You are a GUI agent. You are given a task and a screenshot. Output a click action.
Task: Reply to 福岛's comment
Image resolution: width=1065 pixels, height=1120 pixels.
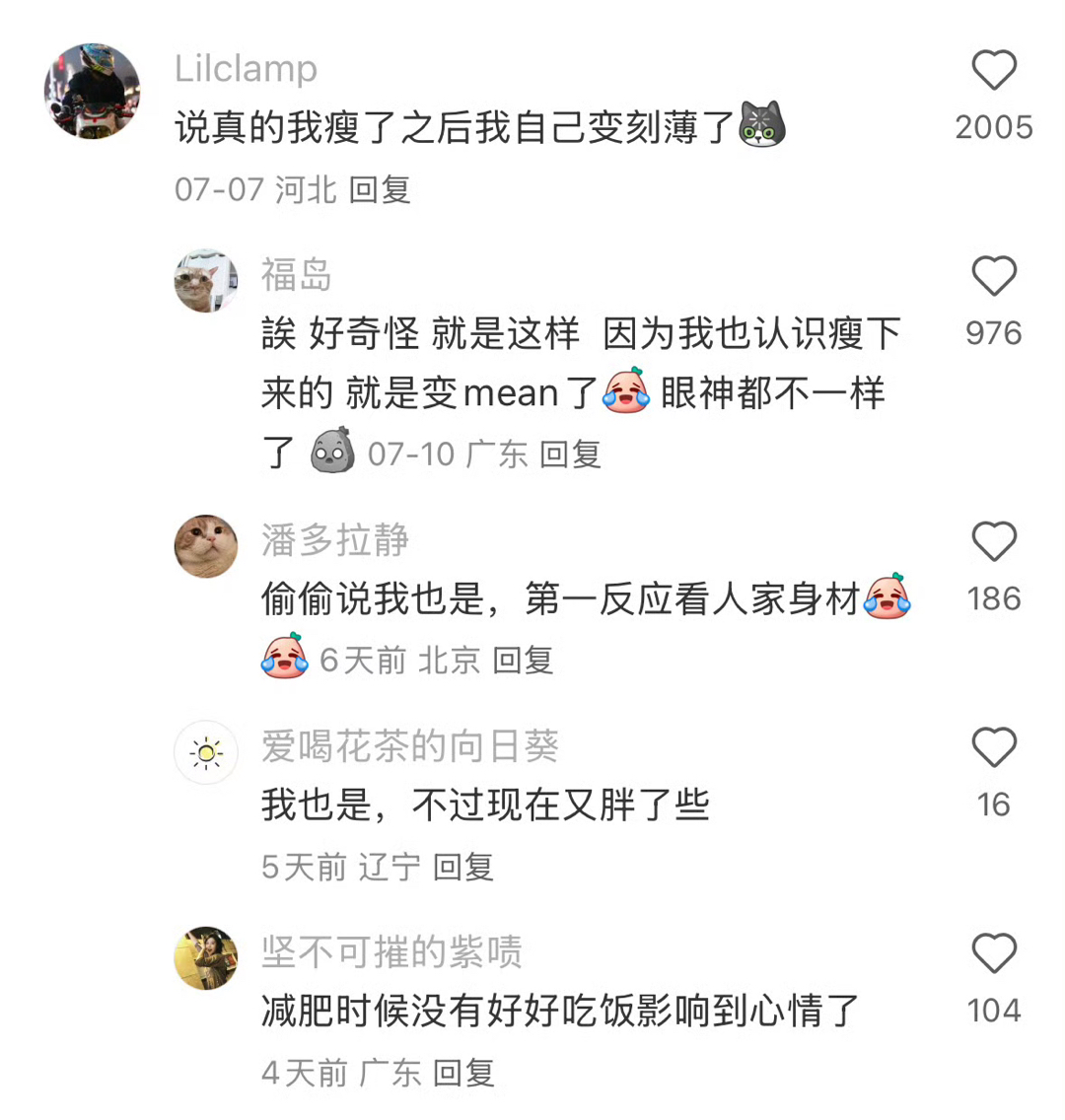coord(571,455)
